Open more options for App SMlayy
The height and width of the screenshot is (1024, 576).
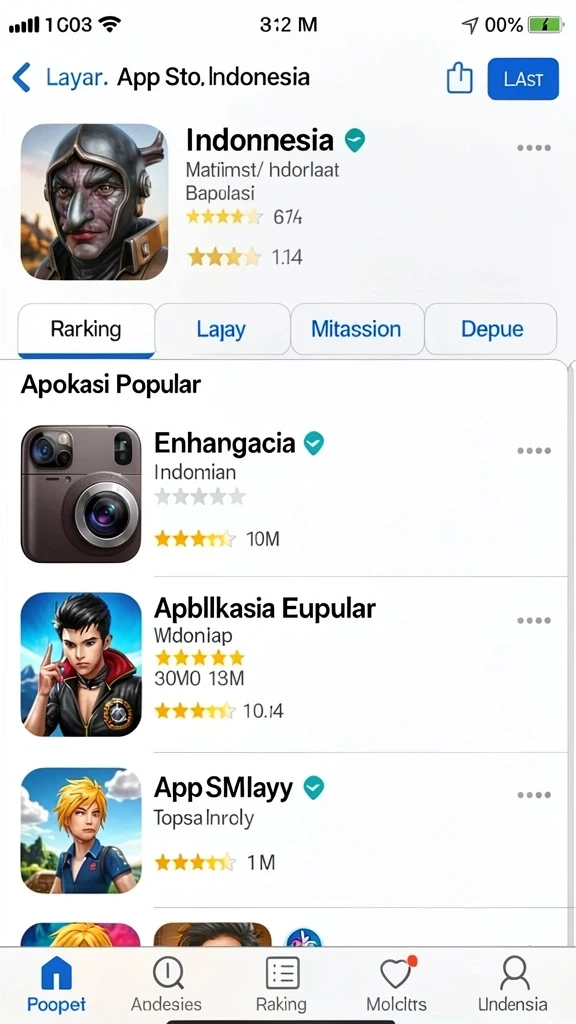pos(534,795)
